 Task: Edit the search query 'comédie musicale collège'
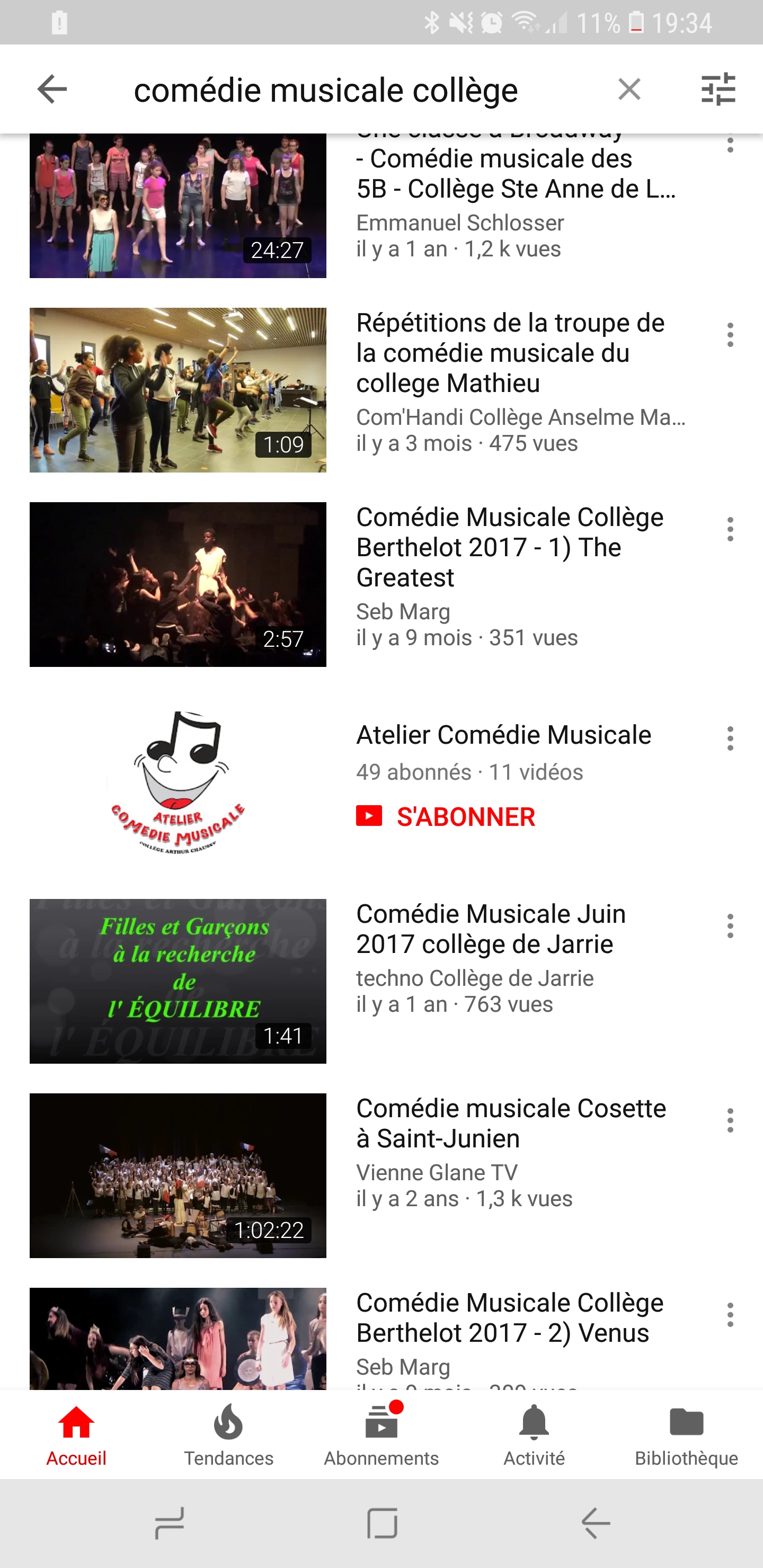(326, 91)
